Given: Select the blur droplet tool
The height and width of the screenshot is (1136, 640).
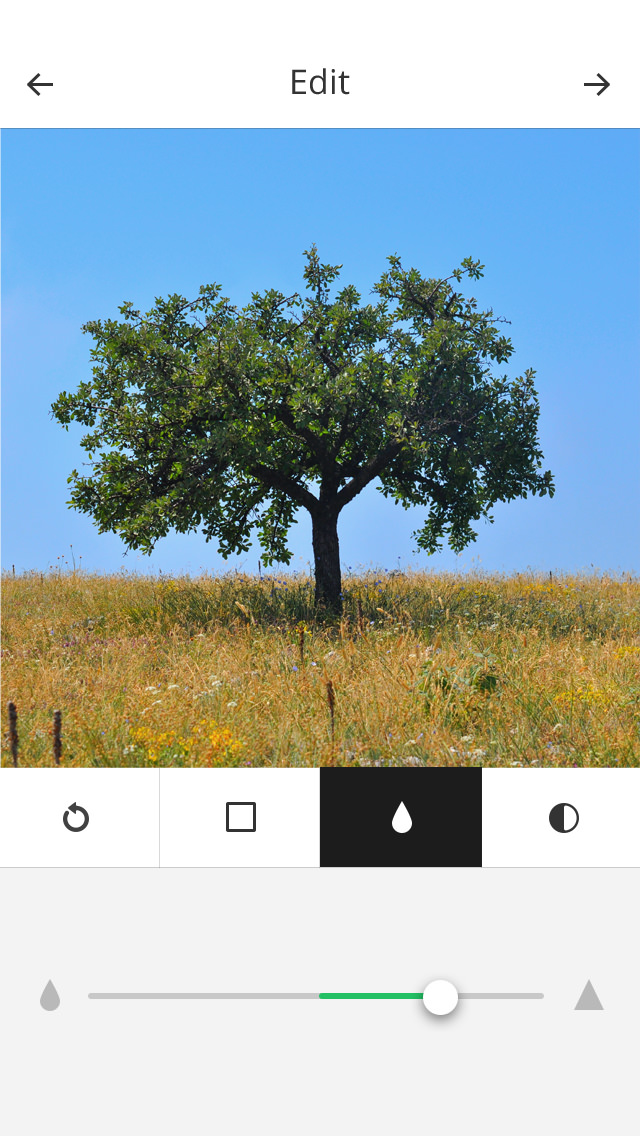Looking at the screenshot, I should tap(401, 817).
